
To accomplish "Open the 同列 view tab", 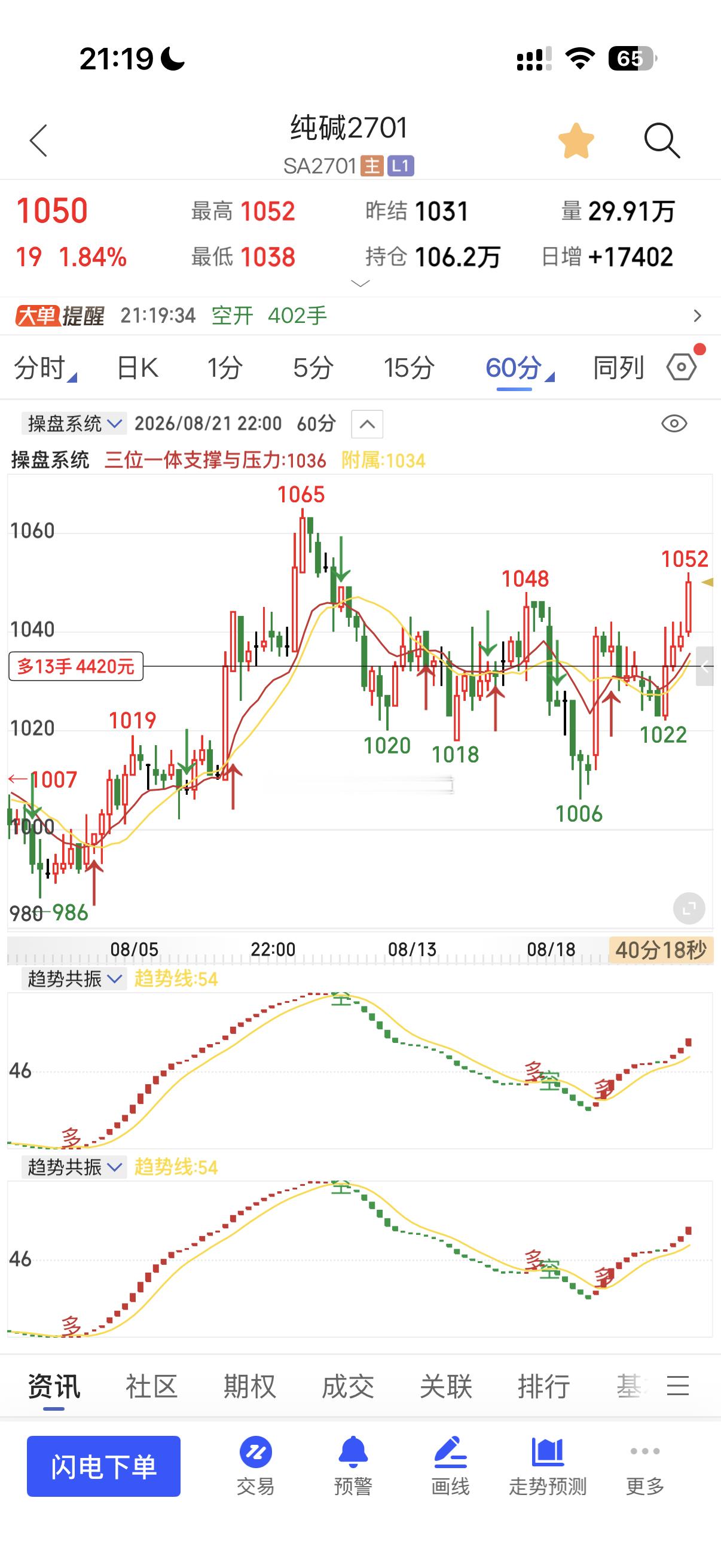I will (618, 368).
